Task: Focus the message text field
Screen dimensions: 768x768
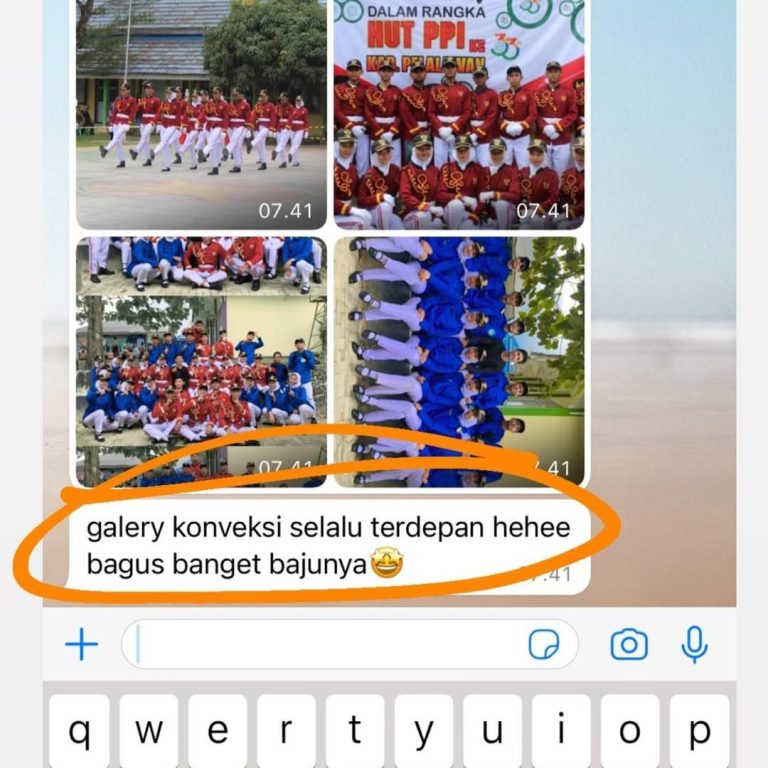Action: (330, 645)
